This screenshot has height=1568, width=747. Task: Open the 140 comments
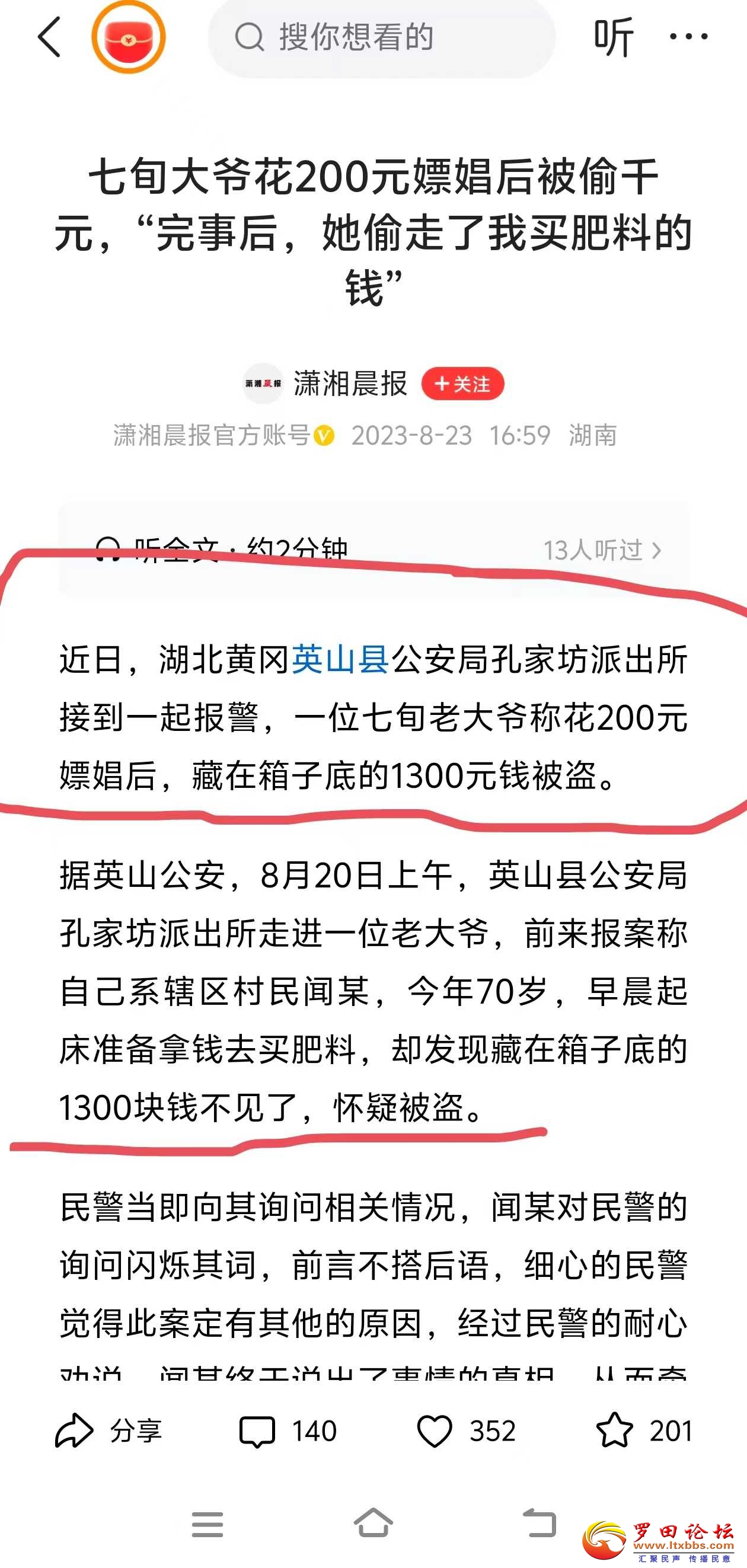tap(288, 1431)
